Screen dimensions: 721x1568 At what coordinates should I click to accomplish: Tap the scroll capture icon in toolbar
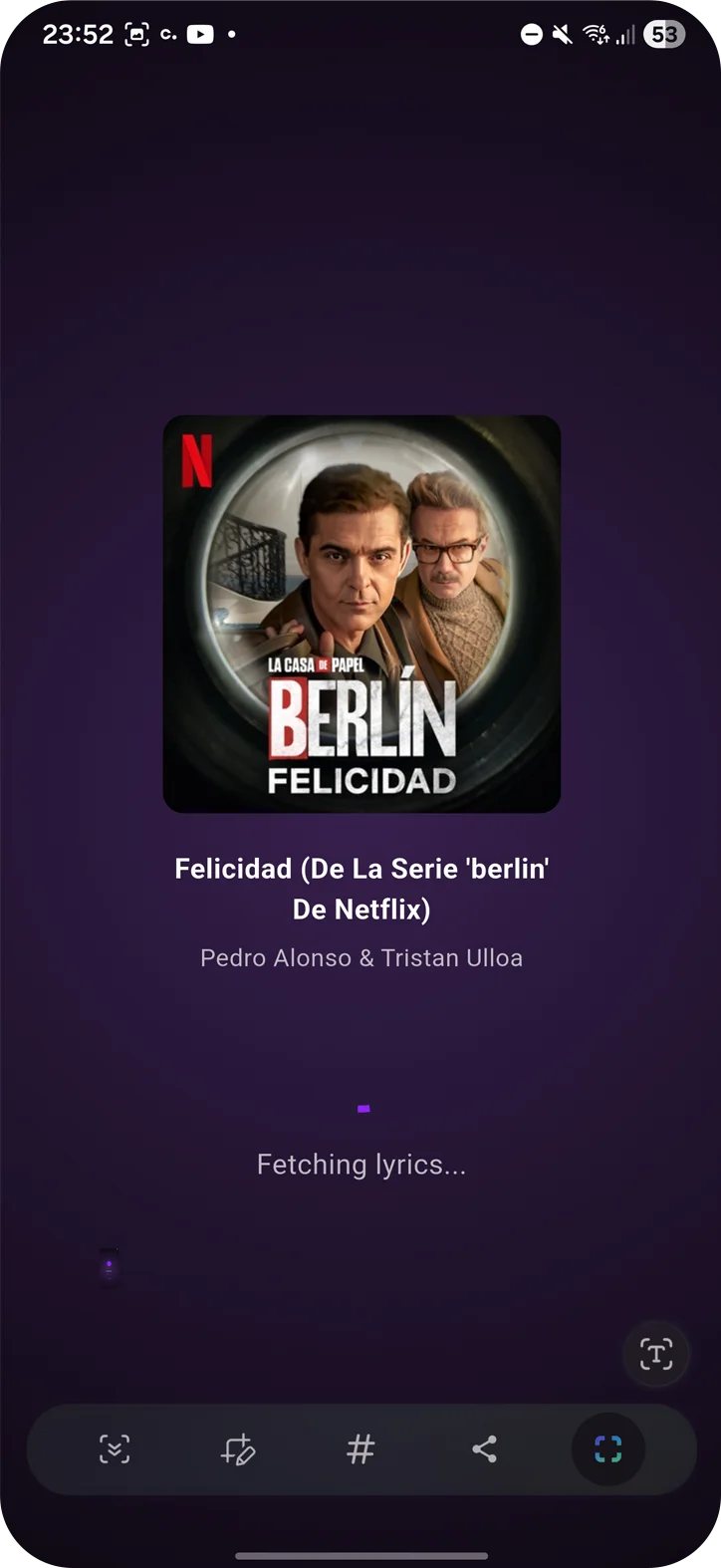tap(115, 1449)
